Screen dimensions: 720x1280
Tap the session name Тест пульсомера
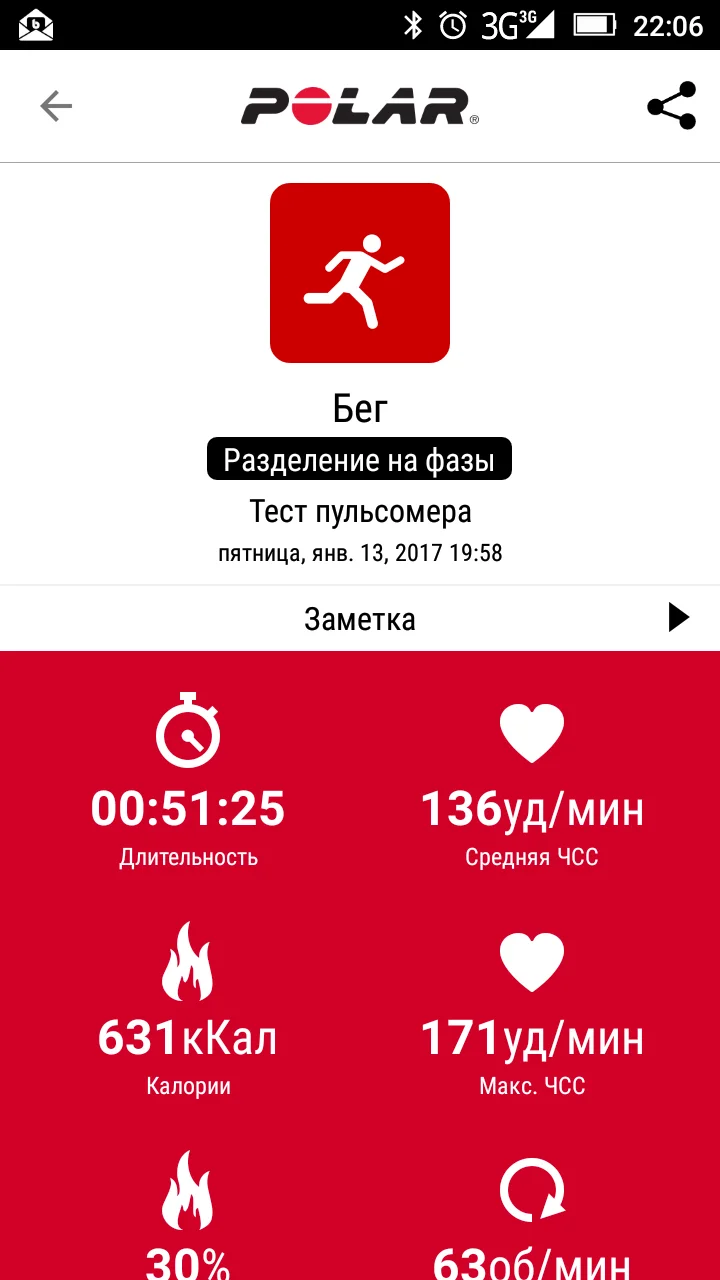click(x=359, y=511)
